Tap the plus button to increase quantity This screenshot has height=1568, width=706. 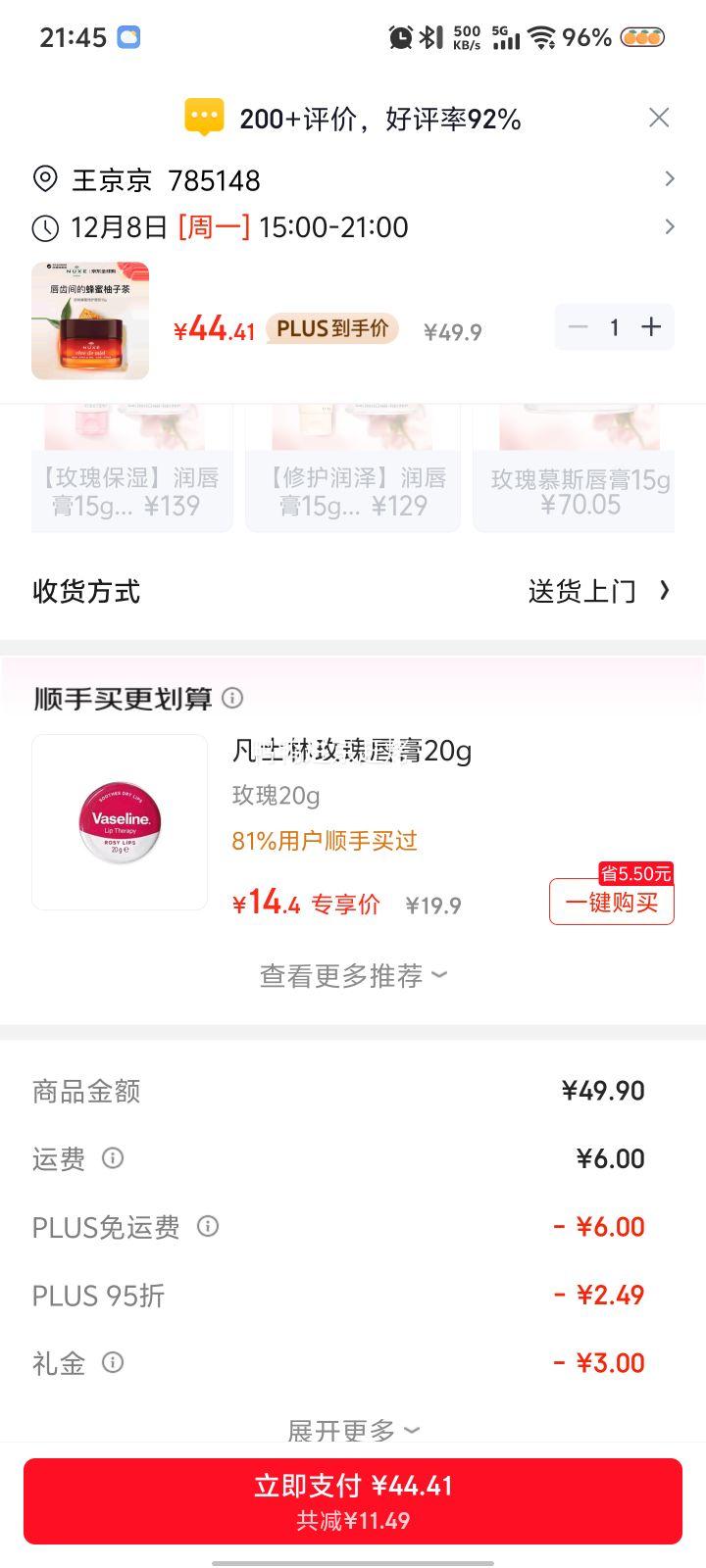650,326
